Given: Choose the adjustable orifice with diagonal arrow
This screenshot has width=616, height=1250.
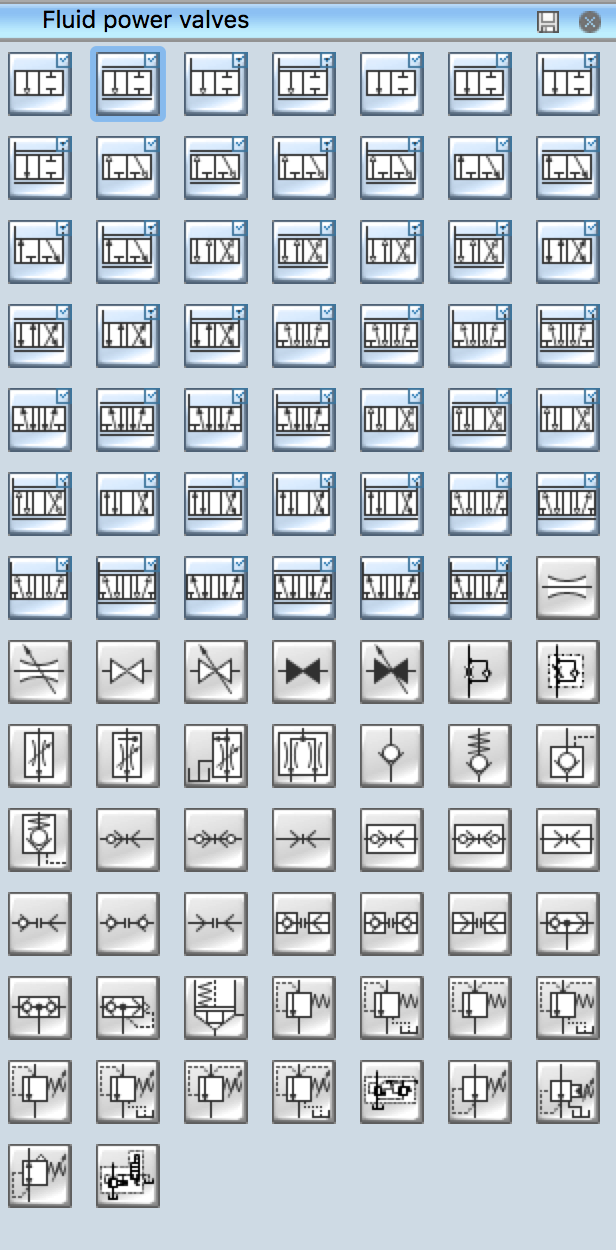Looking at the screenshot, I should point(40,672).
